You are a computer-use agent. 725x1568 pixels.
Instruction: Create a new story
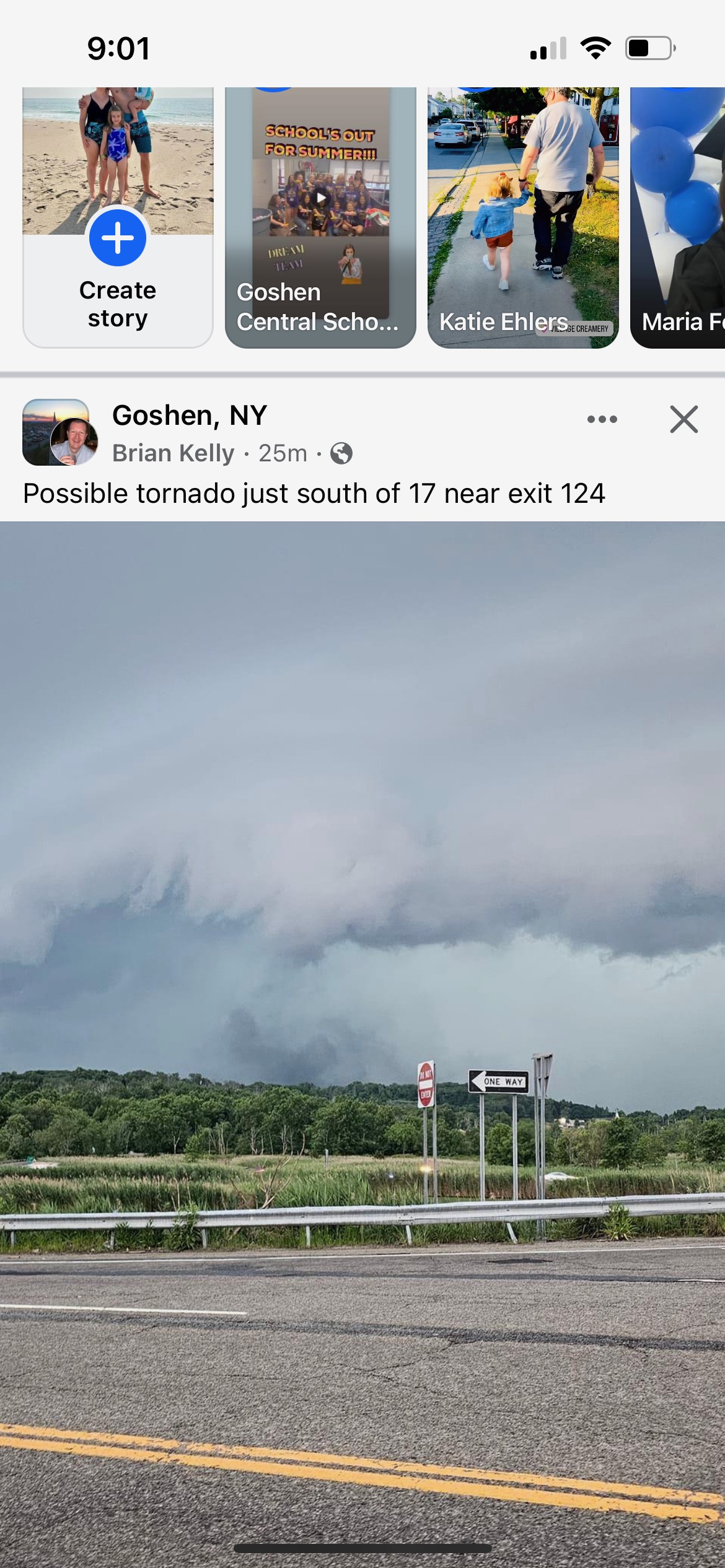118,217
